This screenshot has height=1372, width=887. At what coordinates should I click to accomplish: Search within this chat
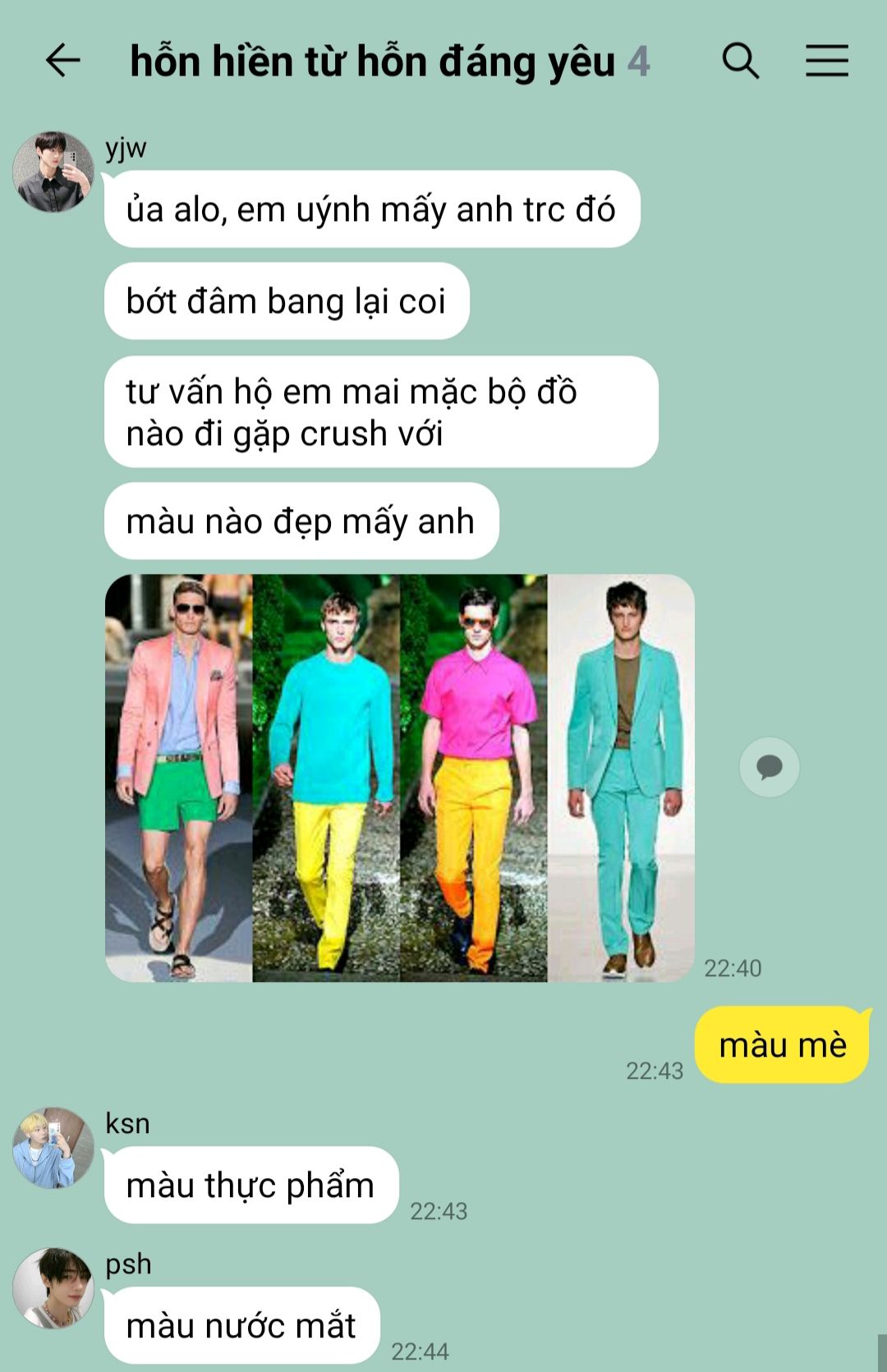point(740,61)
